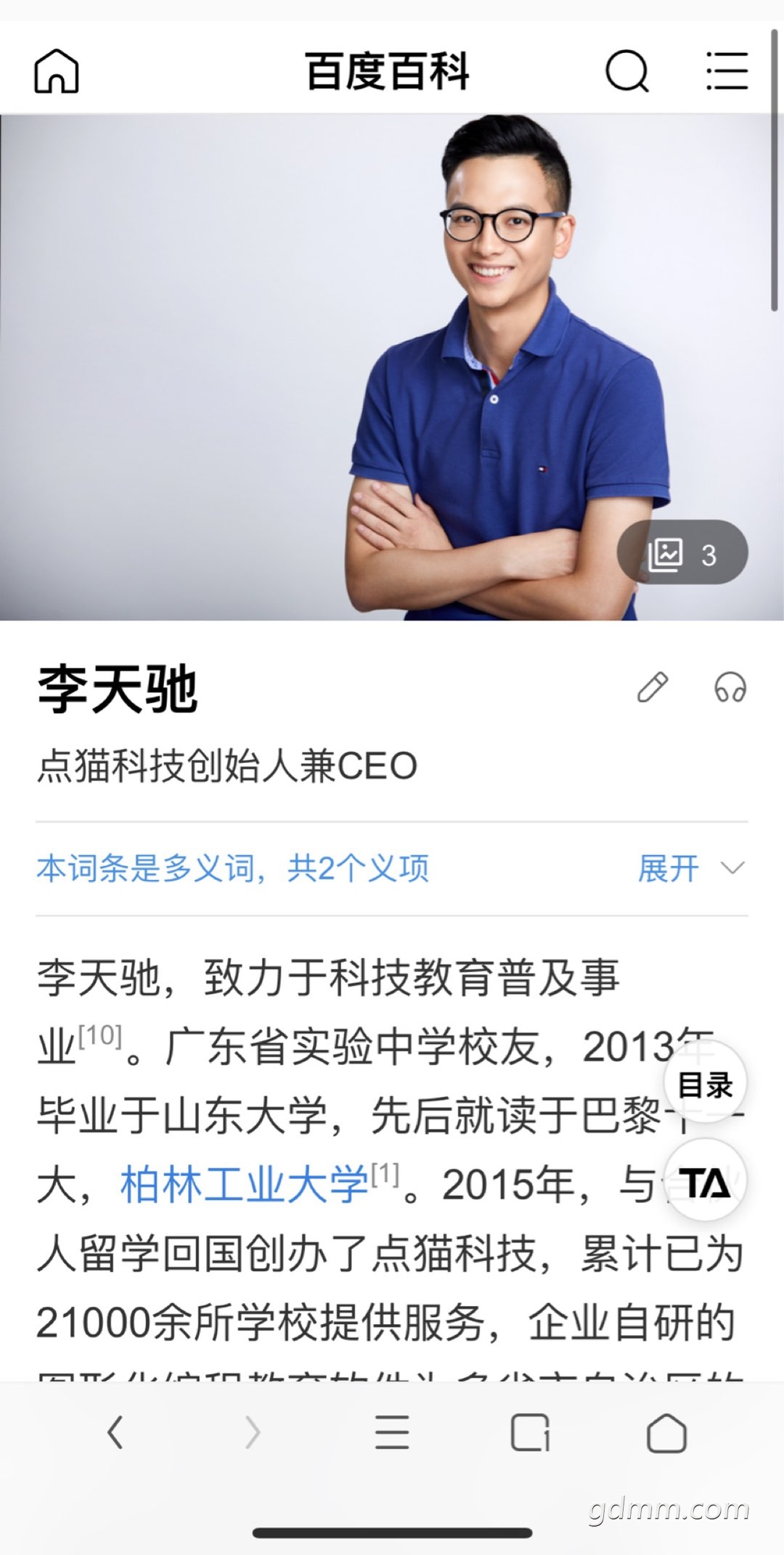The image size is (784, 1555).
Task: Open the 本词条是多义词 disambiguation link
Action: pyautogui.click(x=233, y=868)
